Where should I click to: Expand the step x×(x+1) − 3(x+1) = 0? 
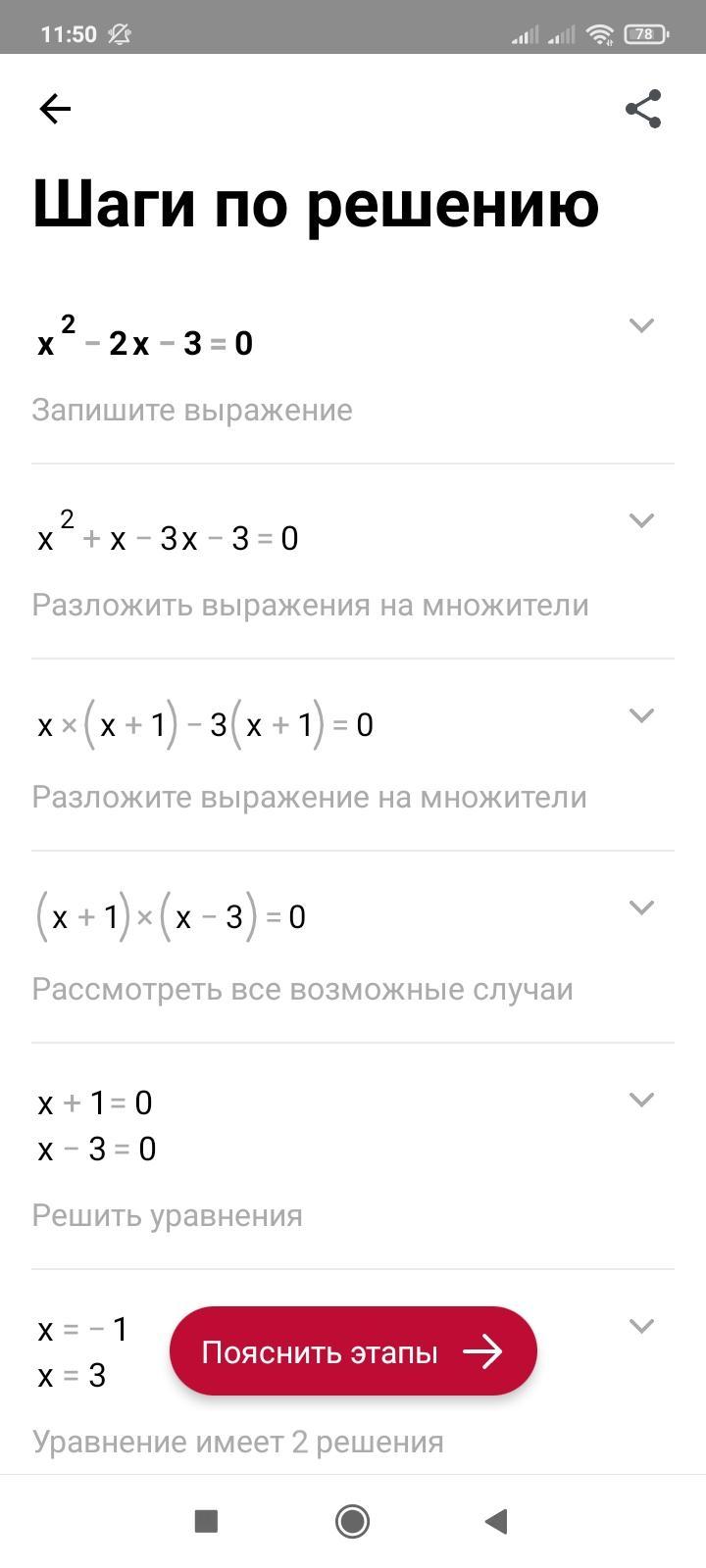point(640,715)
